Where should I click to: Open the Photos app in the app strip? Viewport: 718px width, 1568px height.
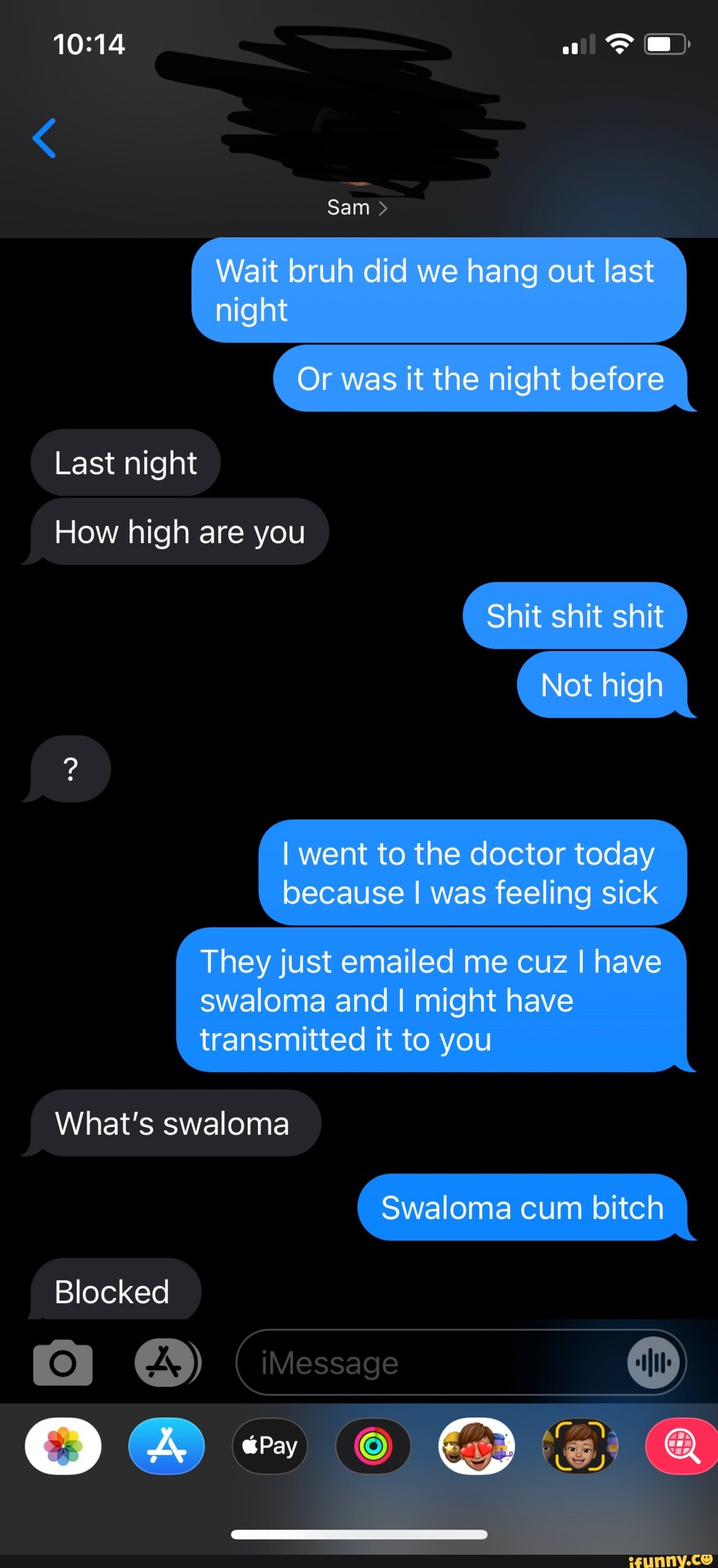click(x=63, y=1446)
